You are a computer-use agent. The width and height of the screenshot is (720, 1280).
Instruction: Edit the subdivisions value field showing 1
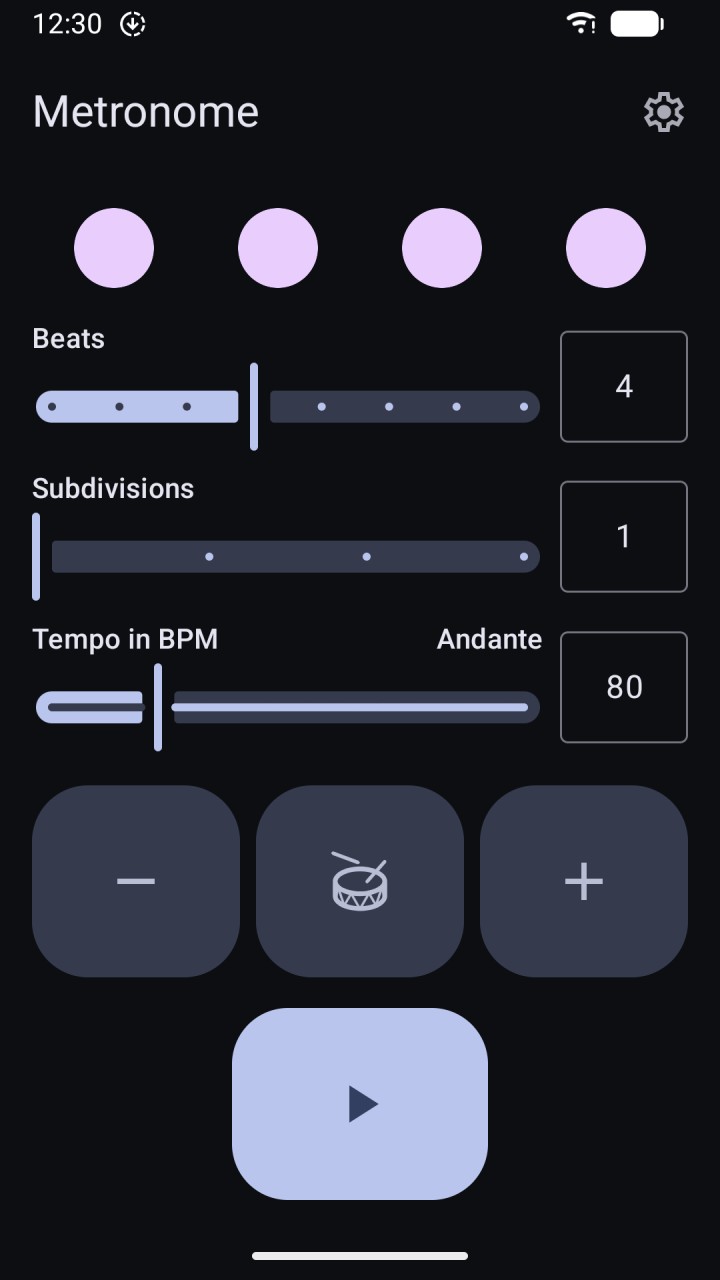[x=624, y=537]
